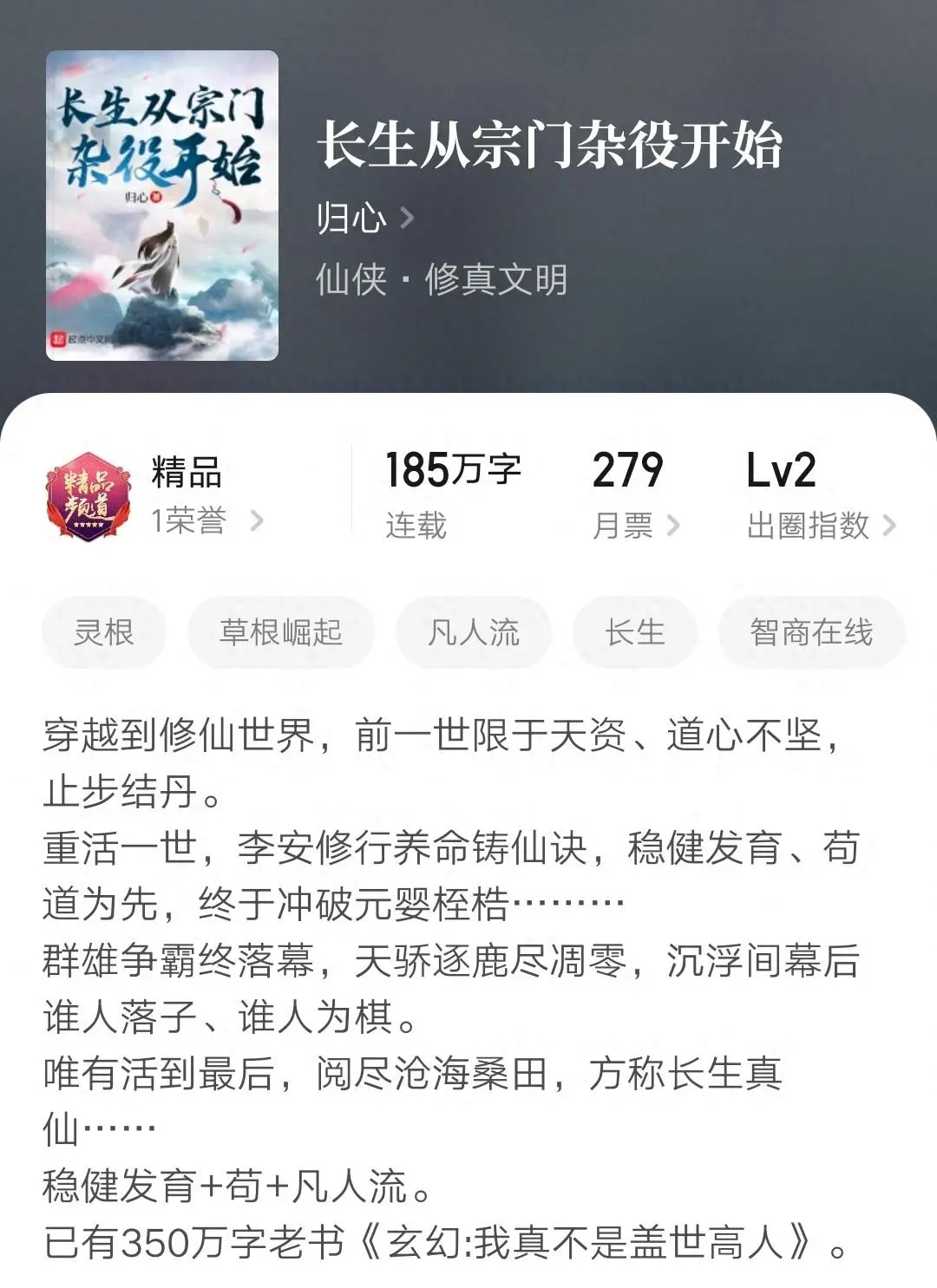Select the 长生 tag chip
Screen dimensions: 937x1288
pyautogui.click(x=635, y=632)
